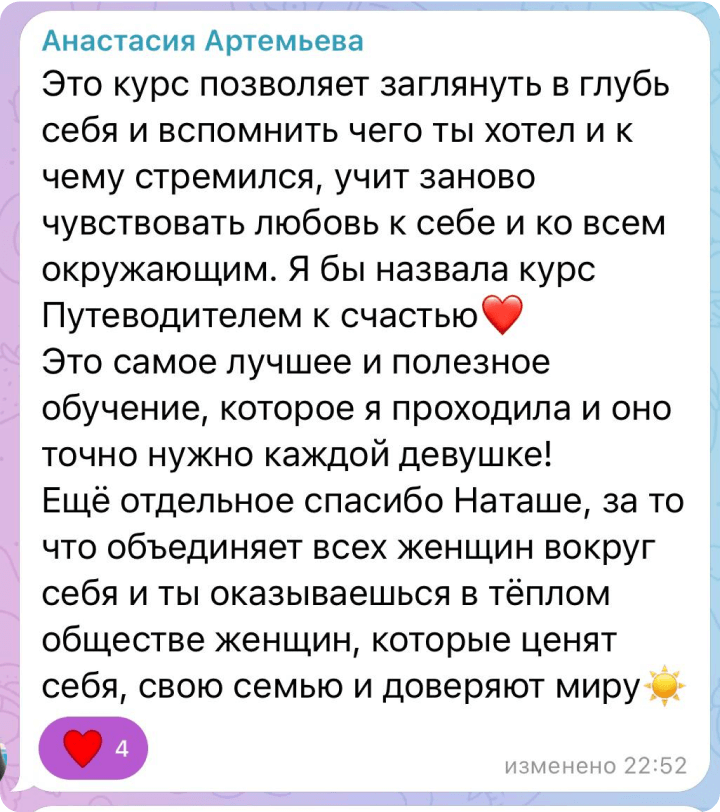The height and width of the screenshot is (812, 720).
Task: Tap the heart reaction with 4 likes
Action: pyautogui.click(x=92, y=747)
